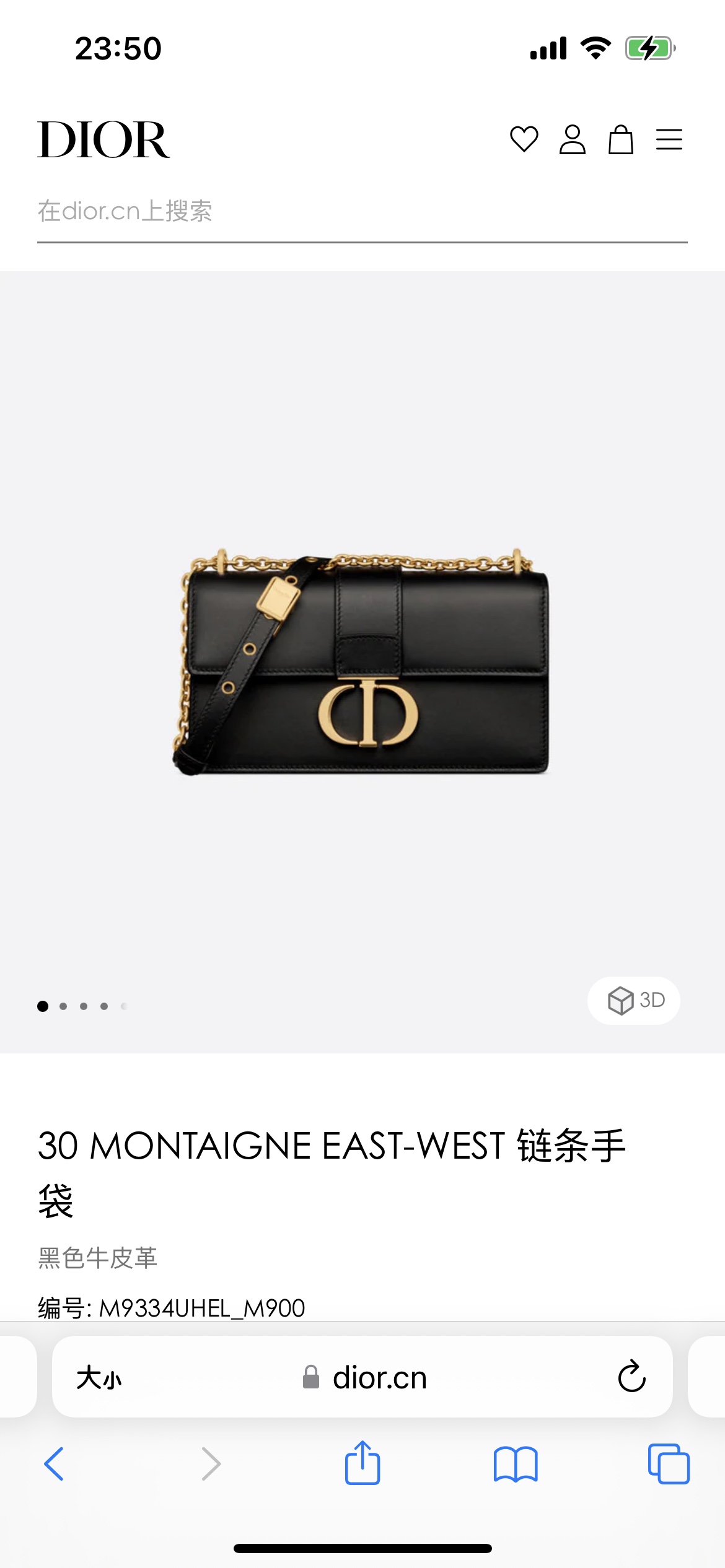Go back to the previous page
Image resolution: width=725 pixels, height=1568 pixels.
coord(54,1464)
